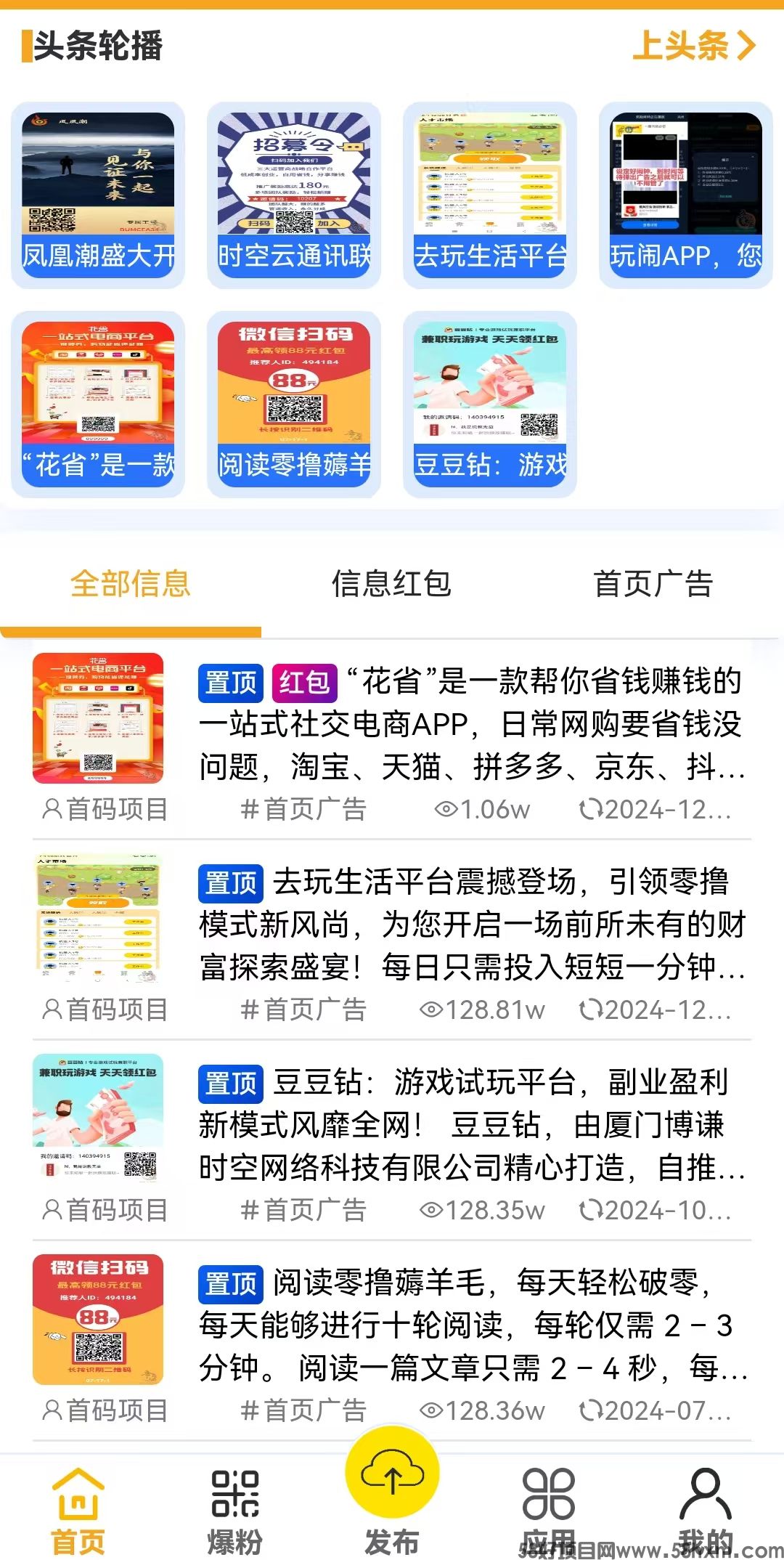
Task: Select the 全部信息 tab
Action: tap(131, 584)
